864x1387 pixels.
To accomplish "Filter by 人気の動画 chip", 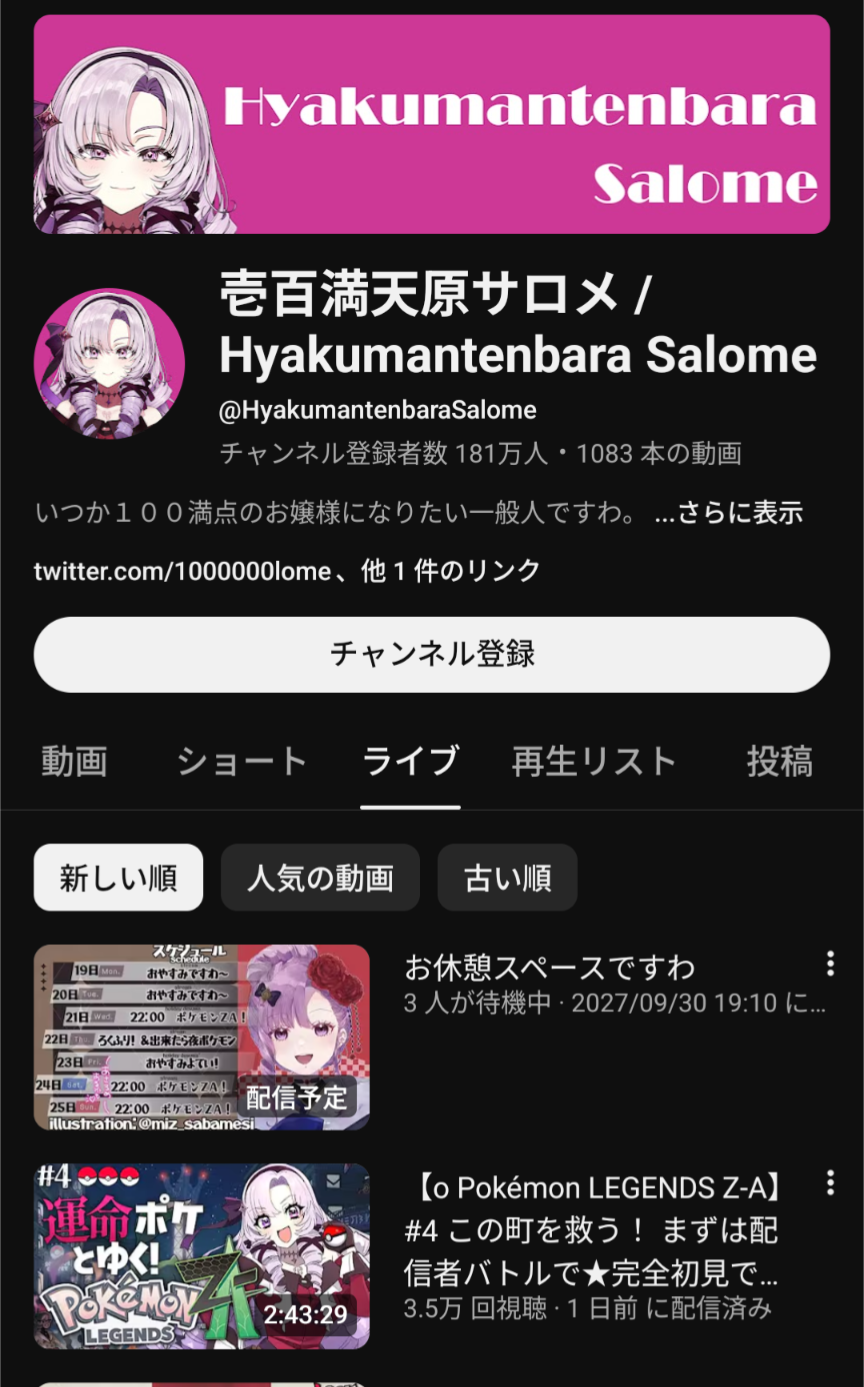I will (320, 878).
